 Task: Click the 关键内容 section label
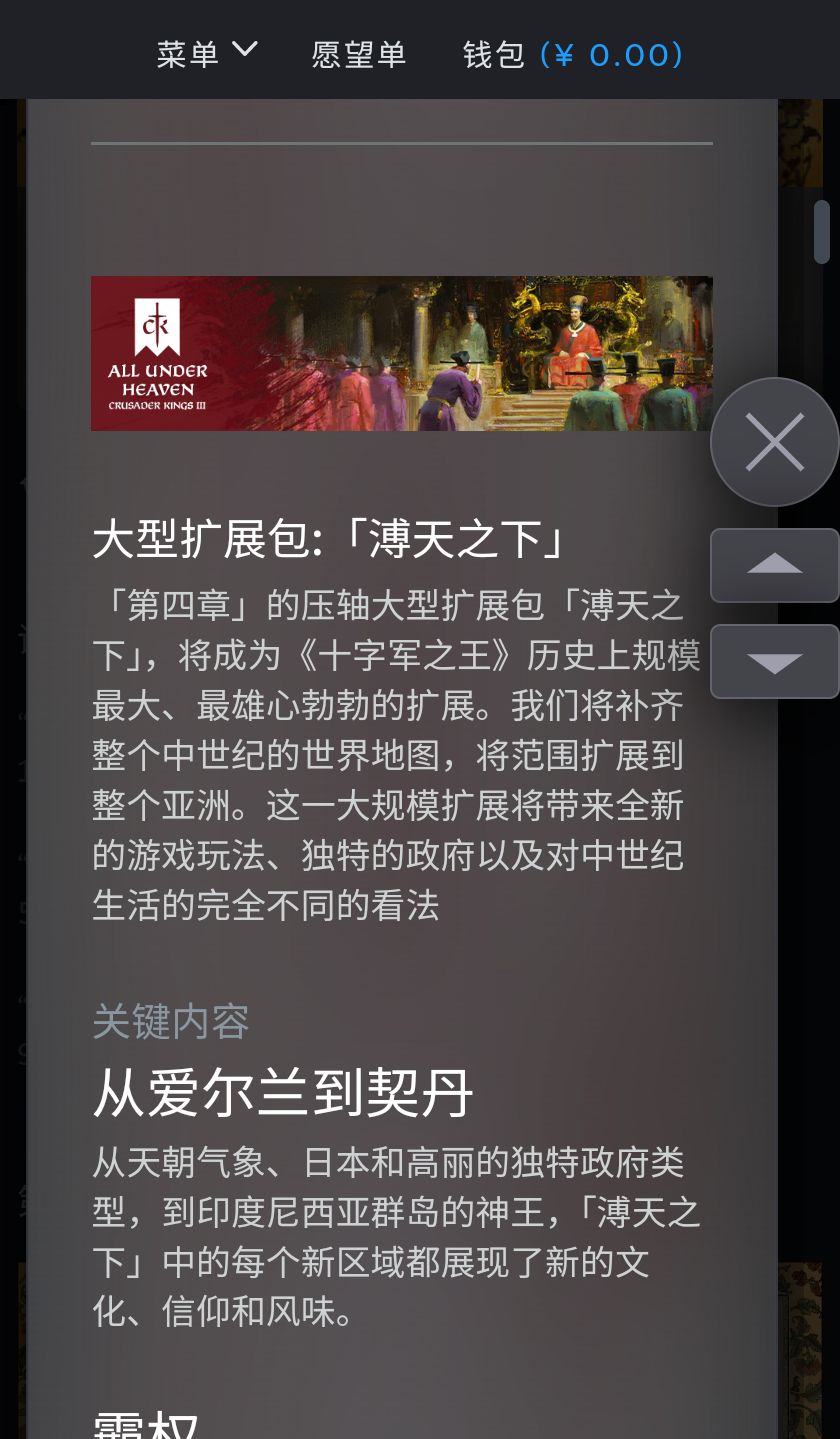pyautogui.click(x=170, y=1021)
